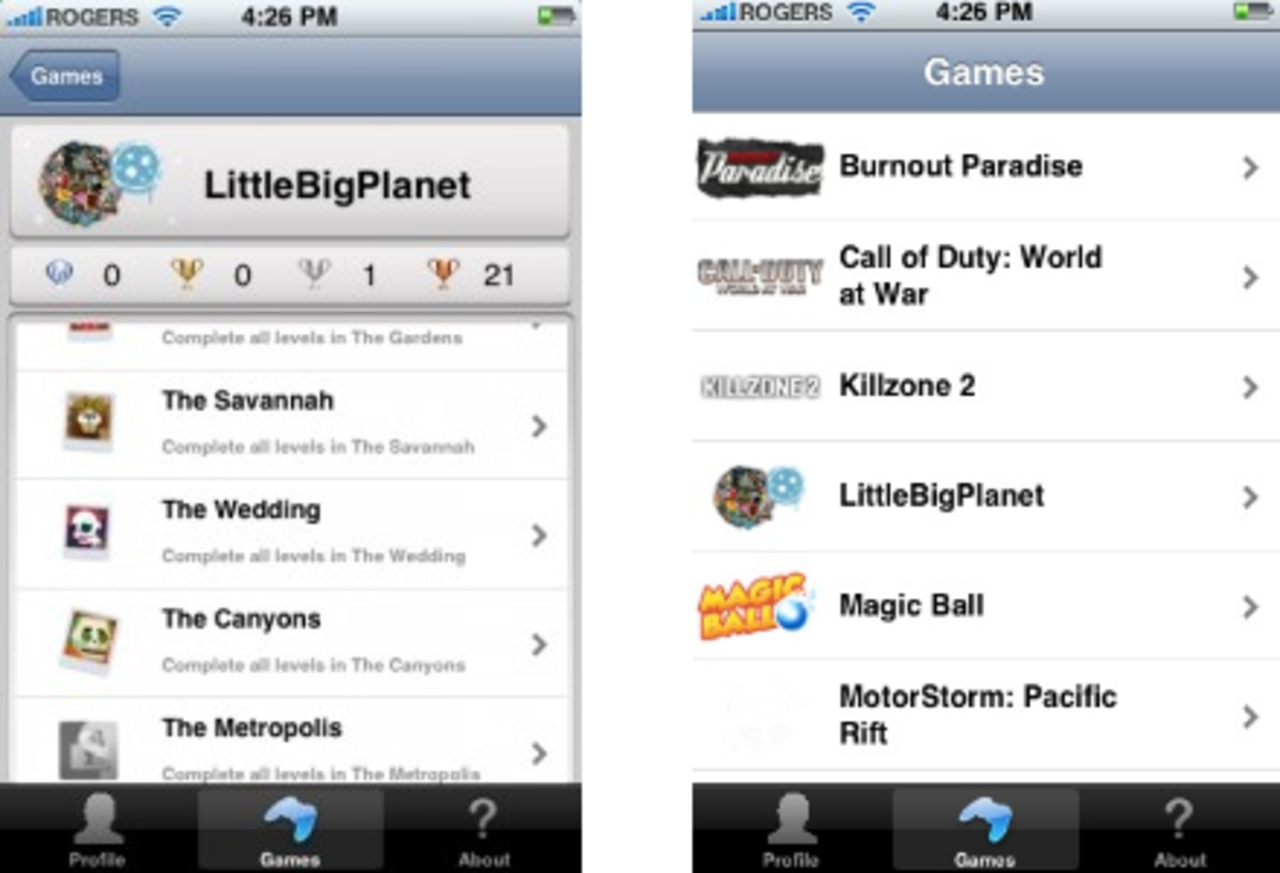Open MotorStorm: Pacific Rift row
This screenshot has width=1280, height=873.
pyautogui.click(x=985, y=714)
